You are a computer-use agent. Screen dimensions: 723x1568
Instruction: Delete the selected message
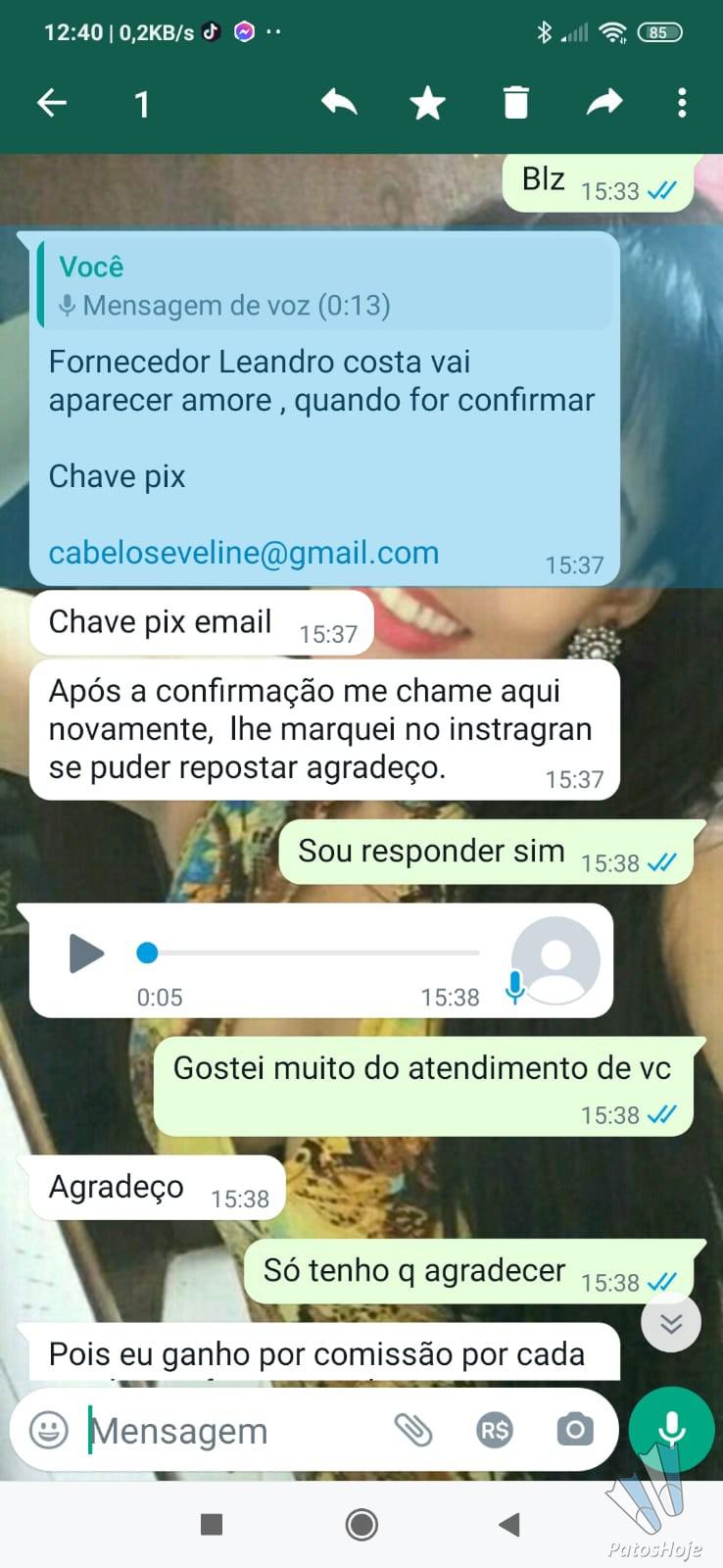[x=516, y=103]
